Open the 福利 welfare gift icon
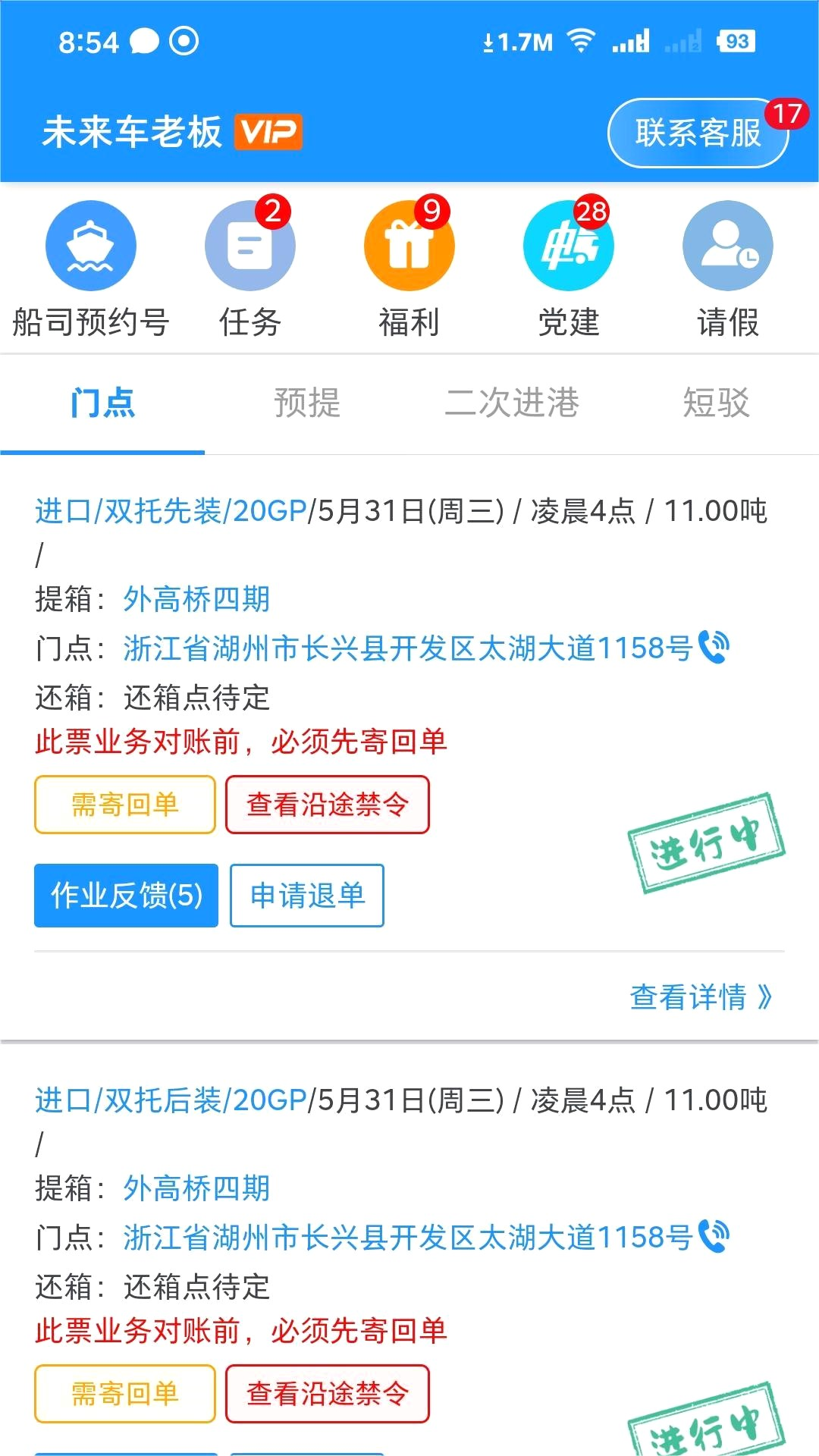The width and height of the screenshot is (819, 1456). coord(409,246)
